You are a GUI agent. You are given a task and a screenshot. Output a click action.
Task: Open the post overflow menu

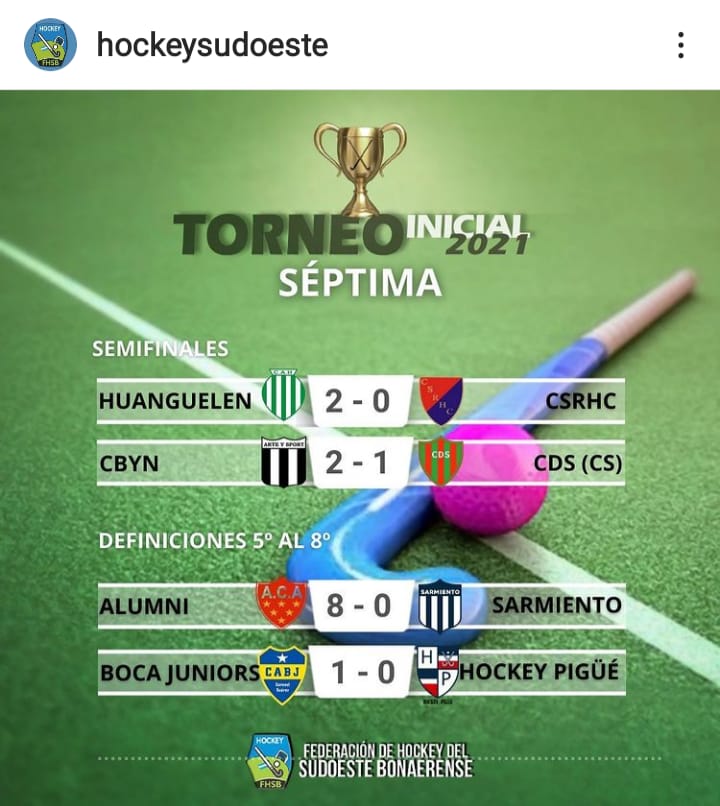(680, 45)
